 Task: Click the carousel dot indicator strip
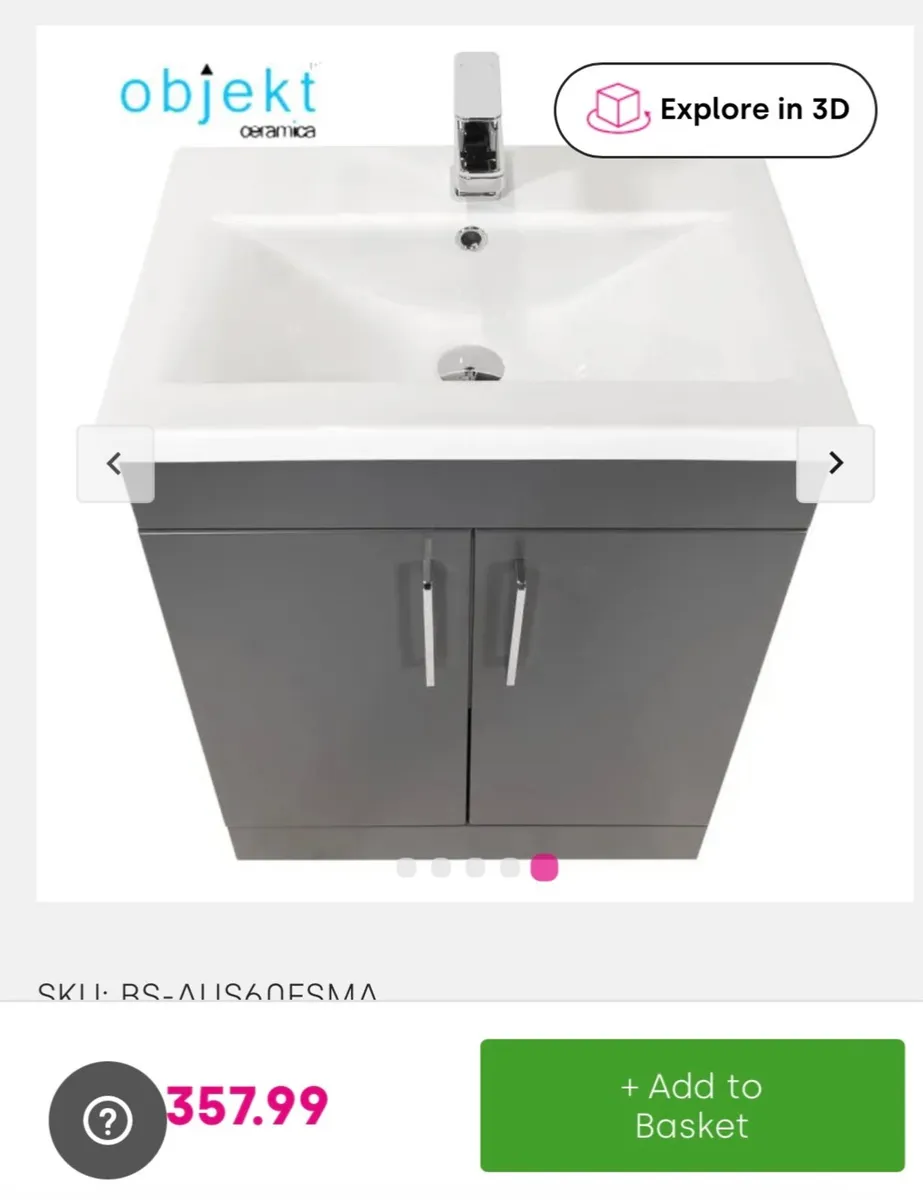pyautogui.click(x=474, y=870)
